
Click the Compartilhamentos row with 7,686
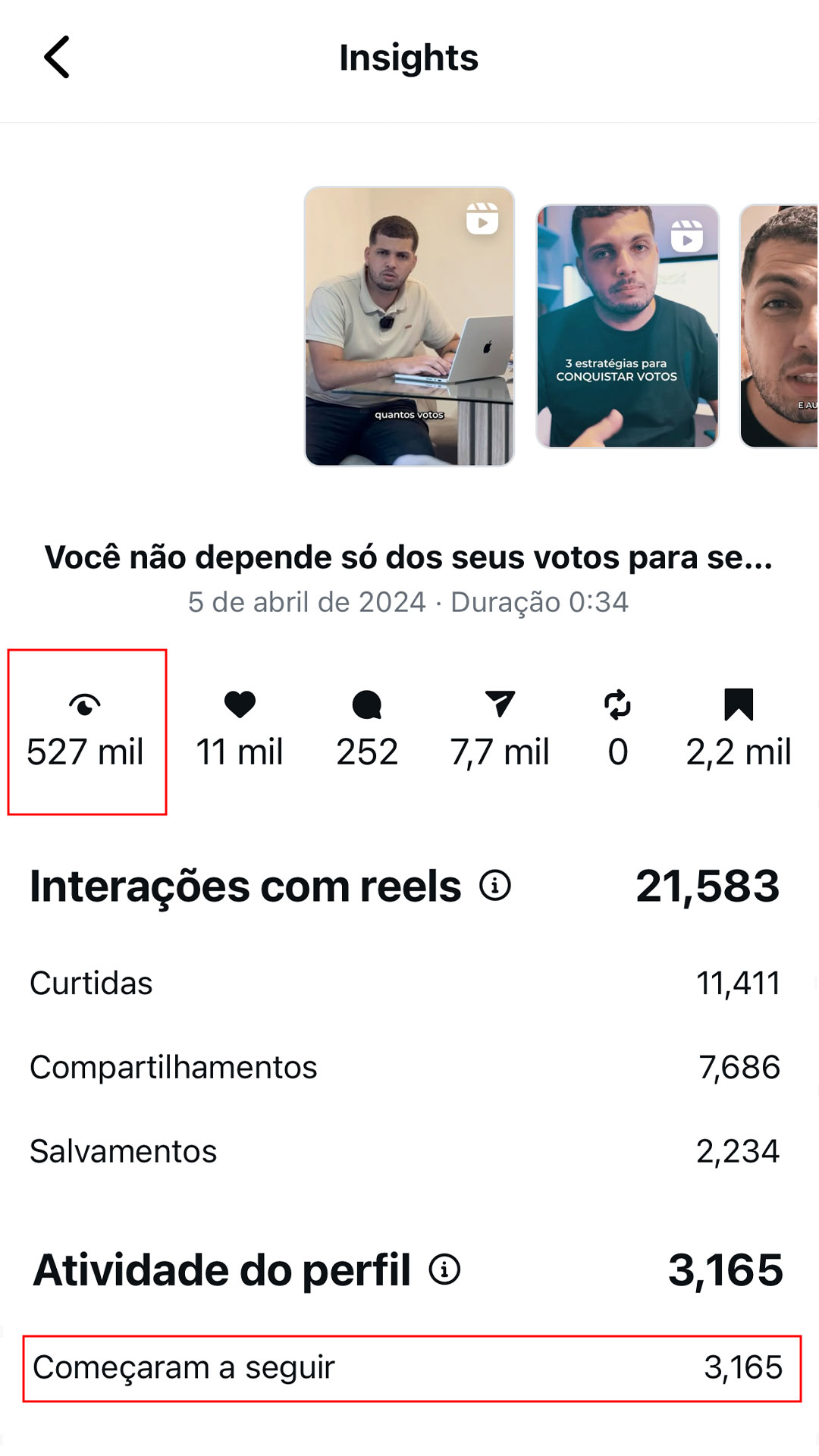point(409,1067)
